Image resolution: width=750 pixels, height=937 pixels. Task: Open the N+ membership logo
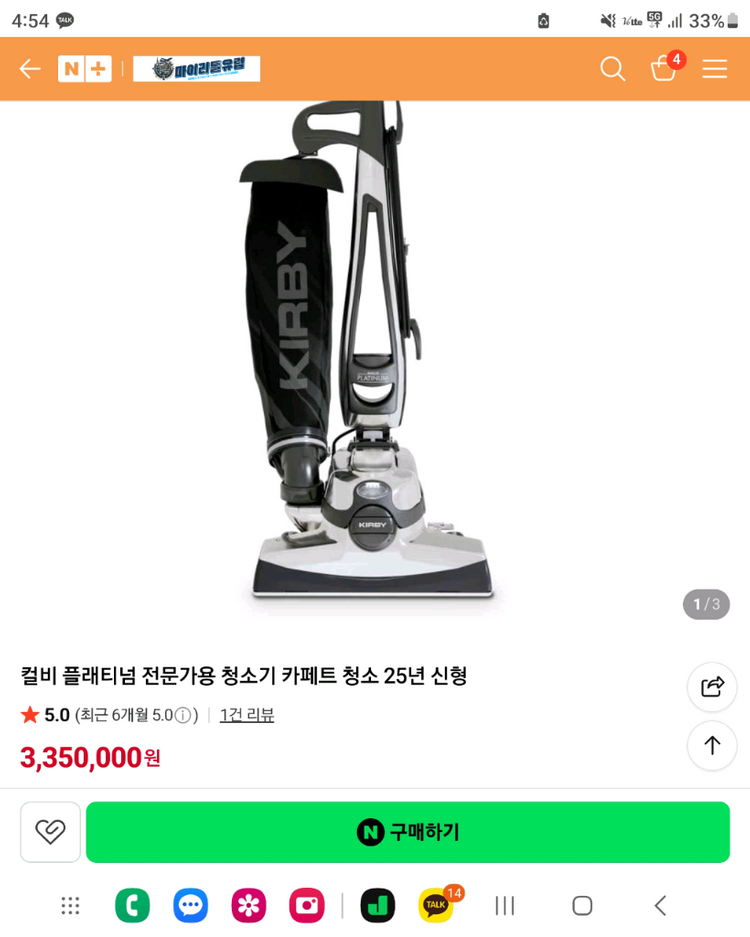coord(85,69)
